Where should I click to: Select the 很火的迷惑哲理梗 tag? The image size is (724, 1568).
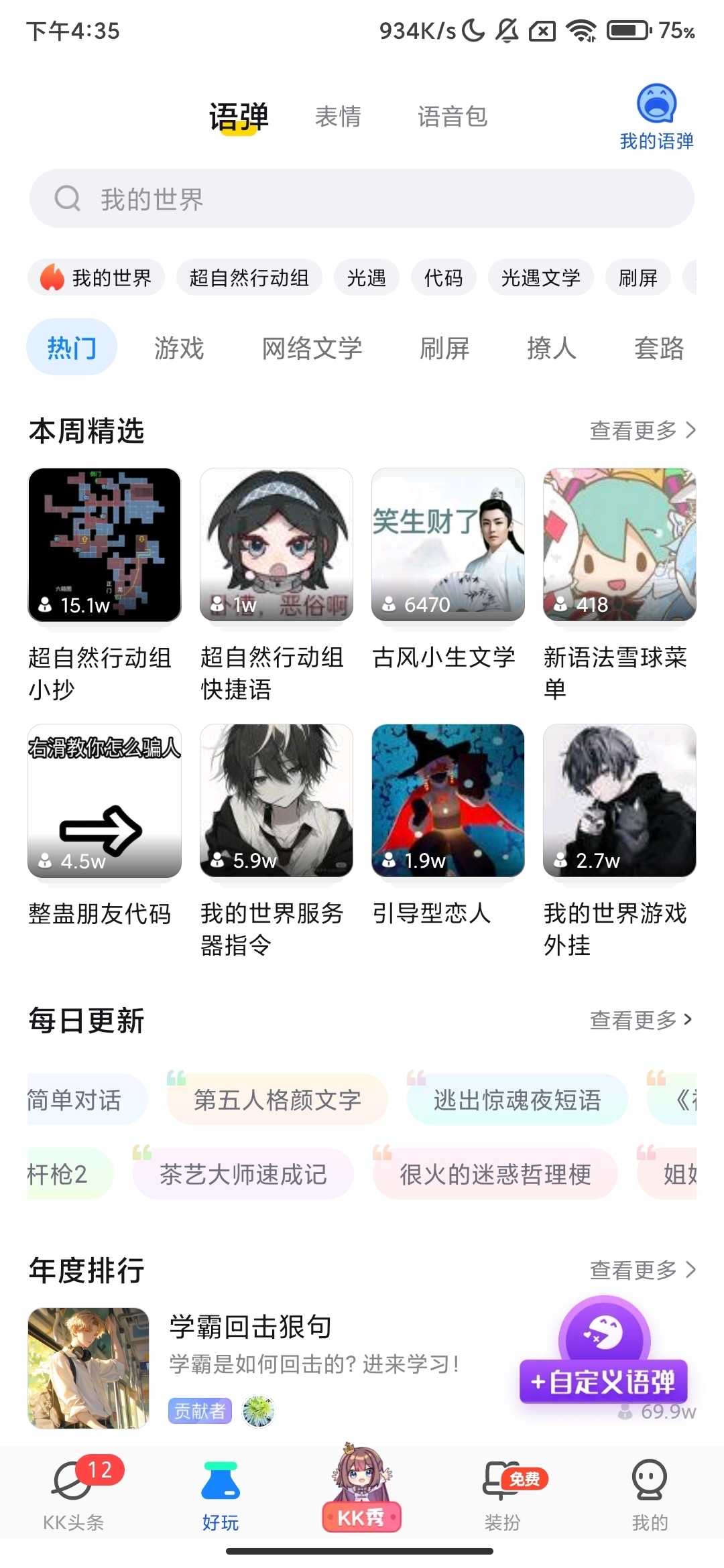click(495, 1174)
